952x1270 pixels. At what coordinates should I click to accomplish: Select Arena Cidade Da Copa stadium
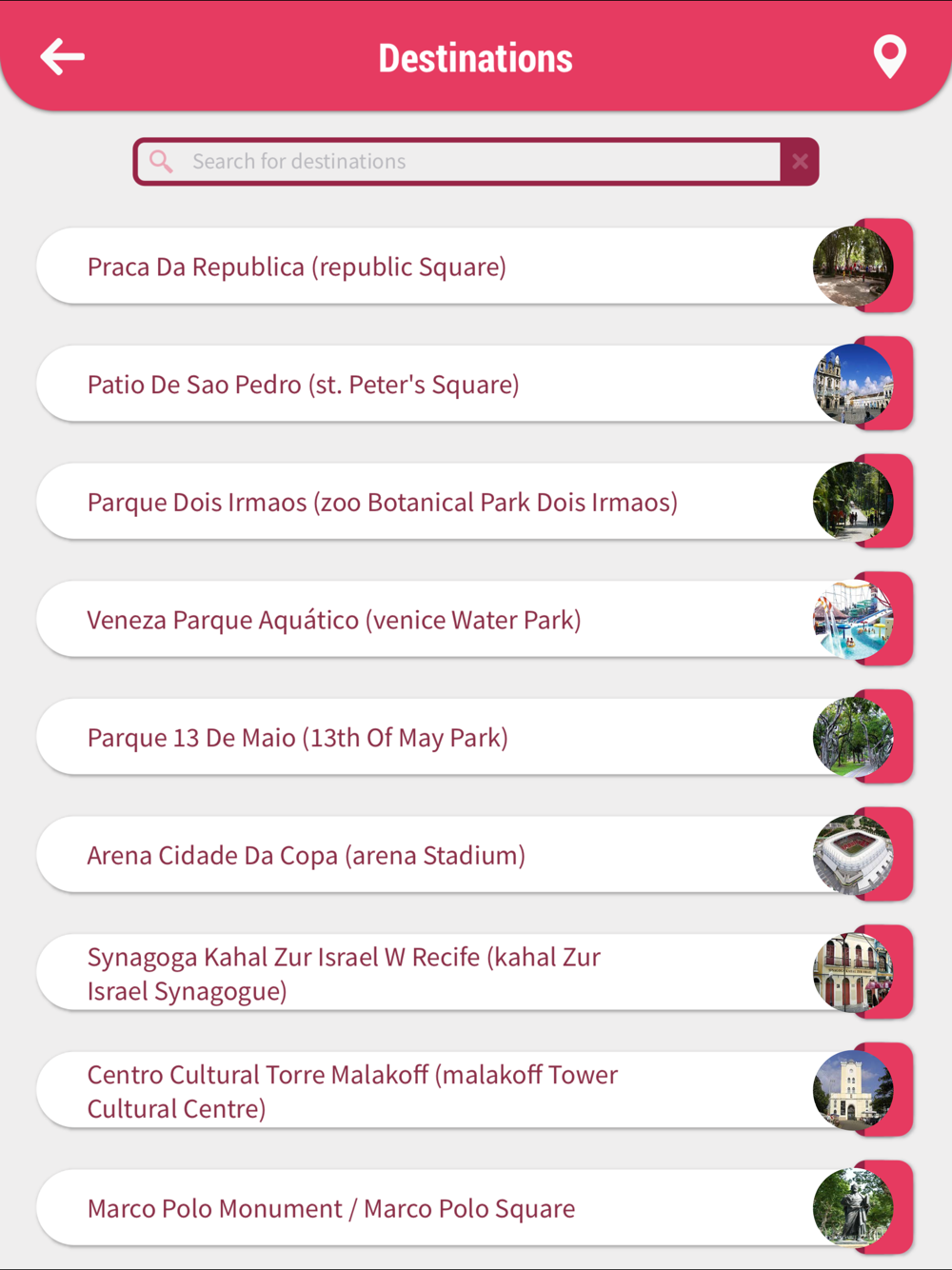click(474, 855)
